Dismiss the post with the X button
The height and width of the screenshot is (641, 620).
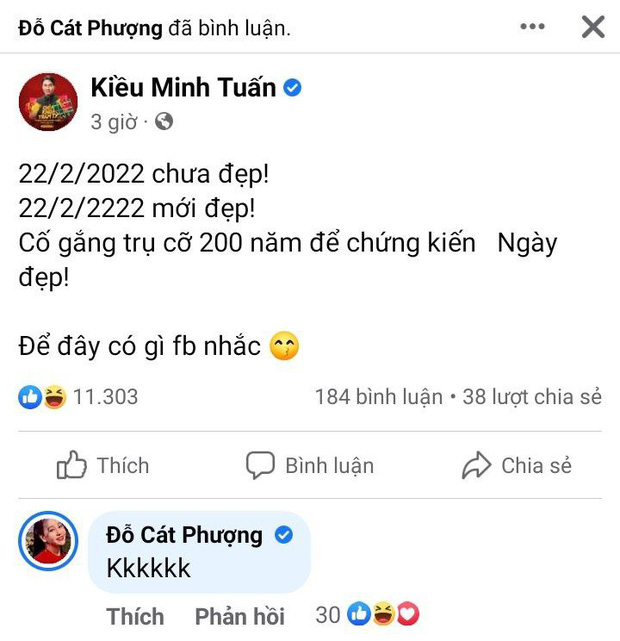click(593, 27)
